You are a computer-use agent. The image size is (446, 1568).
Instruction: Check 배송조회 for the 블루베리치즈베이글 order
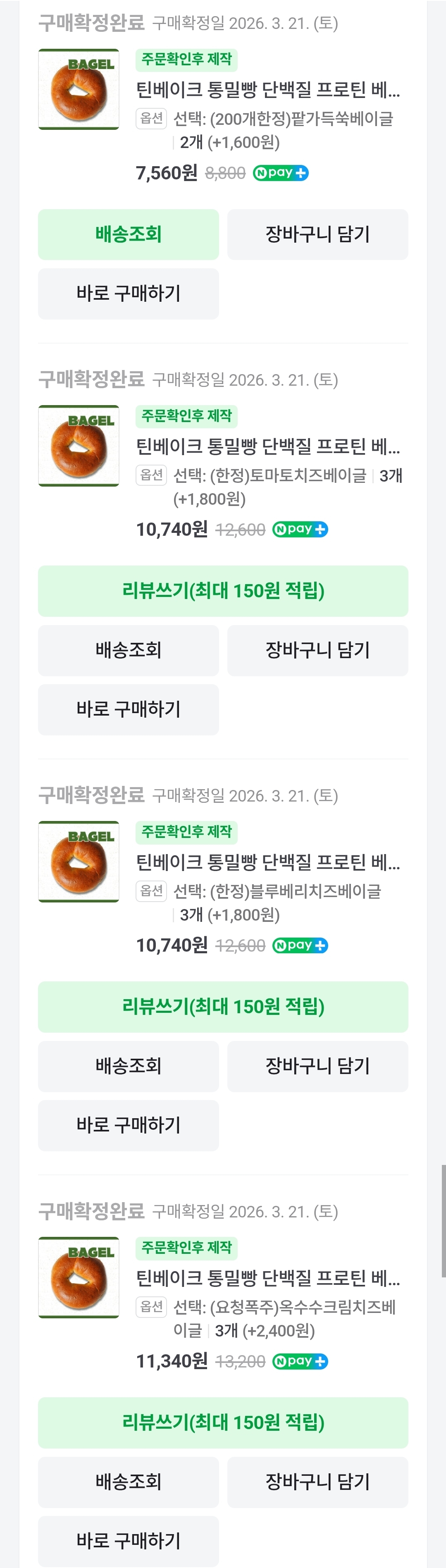pyautogui.click(x=128, y=1066)
